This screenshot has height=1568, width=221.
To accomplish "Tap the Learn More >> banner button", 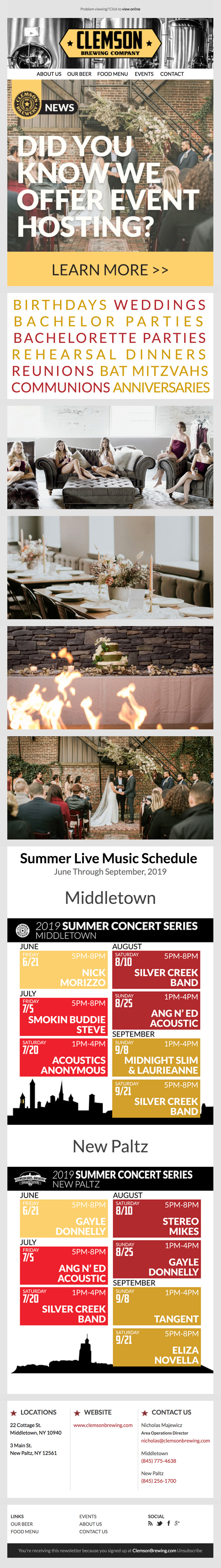I will coord(110,270).
